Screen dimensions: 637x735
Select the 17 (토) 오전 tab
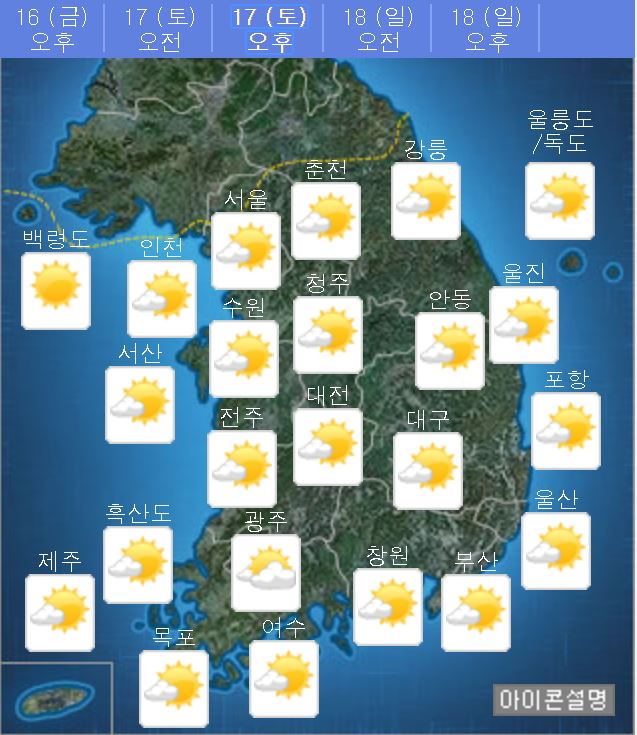(159, 29)
